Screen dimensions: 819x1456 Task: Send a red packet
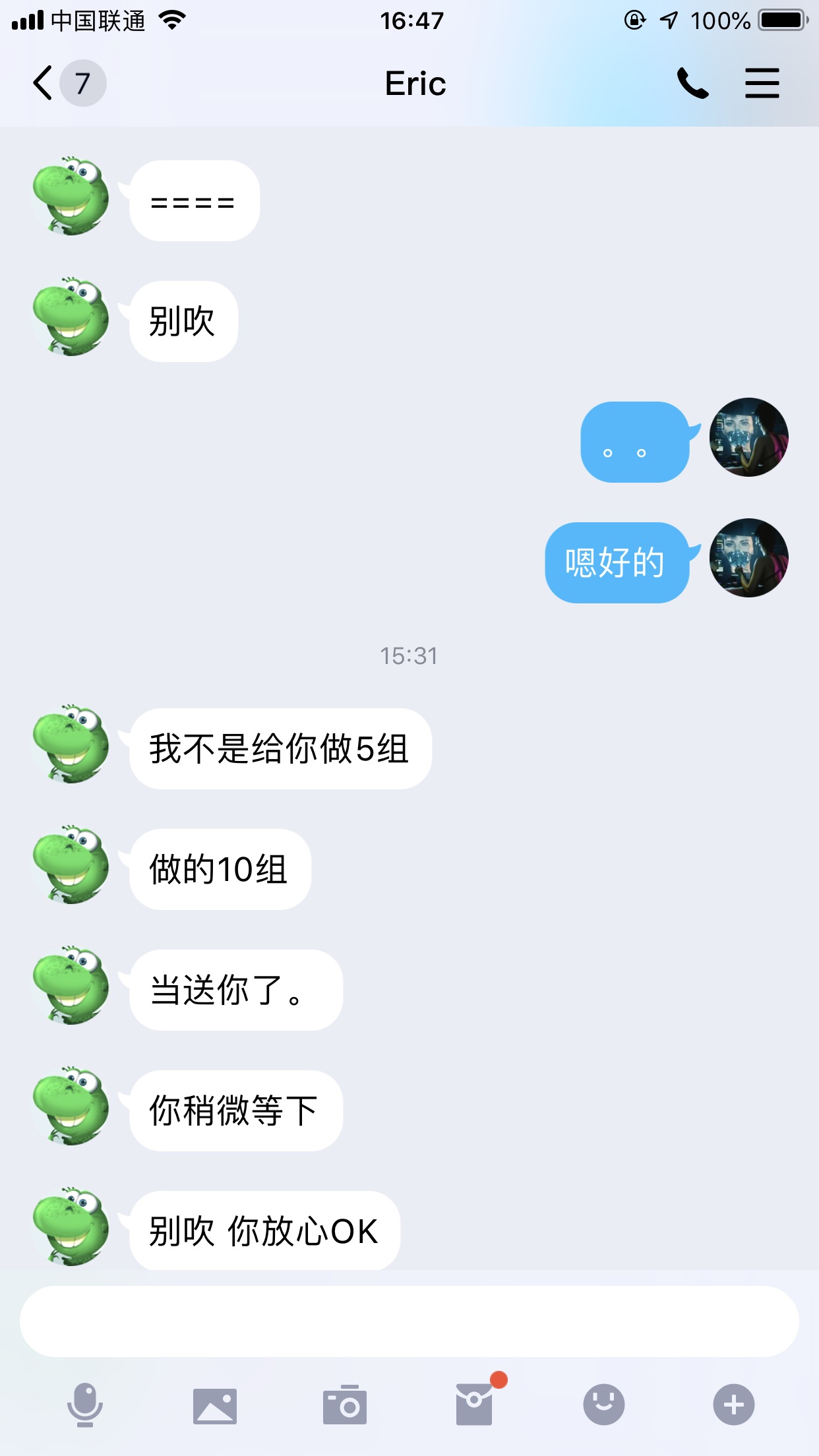(475, 1405)
